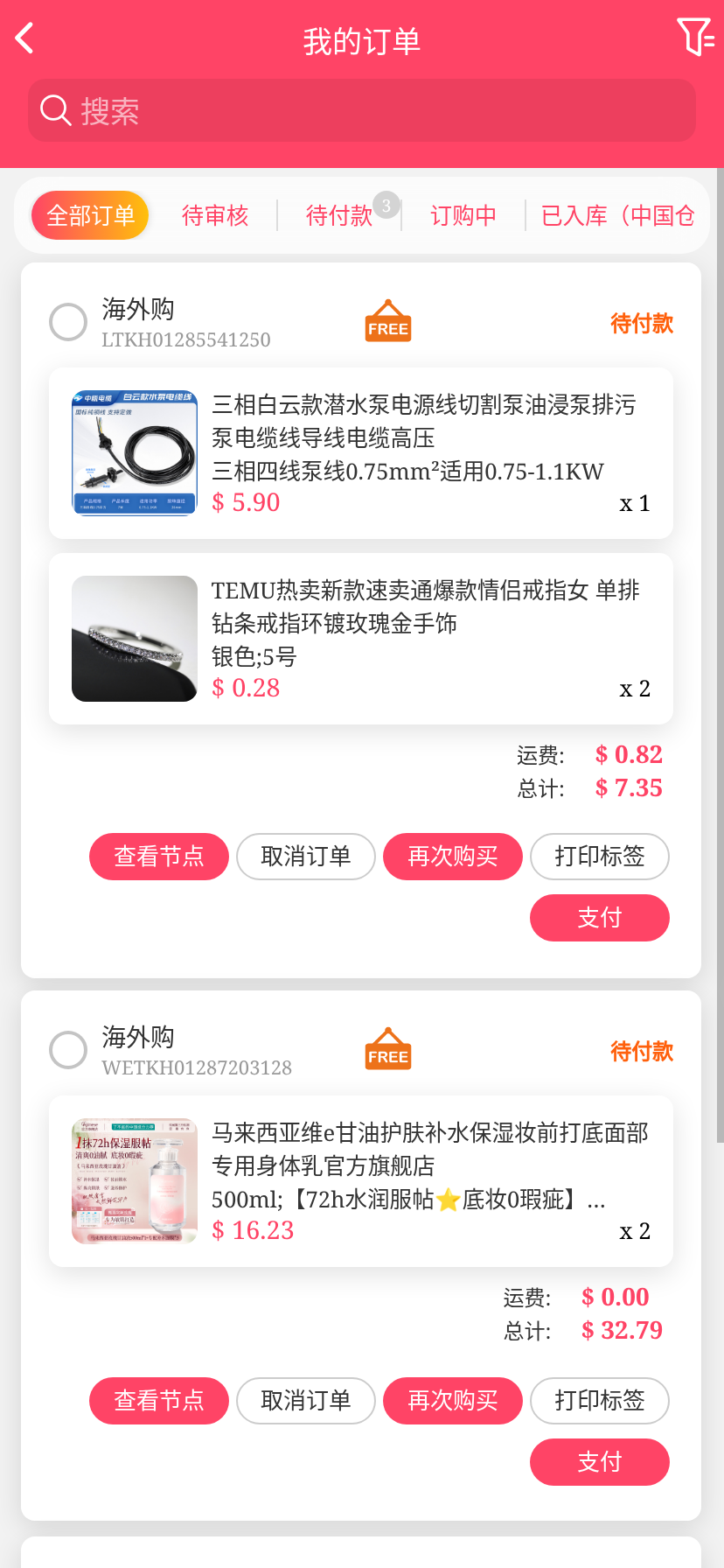Tap the 搜索 search field
724x1568 pixels.
pyautogui.click(x=362, y=110)
